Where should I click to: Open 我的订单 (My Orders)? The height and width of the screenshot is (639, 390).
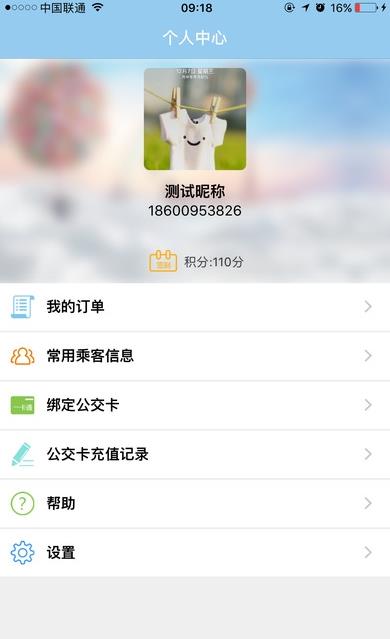(195, 306)
